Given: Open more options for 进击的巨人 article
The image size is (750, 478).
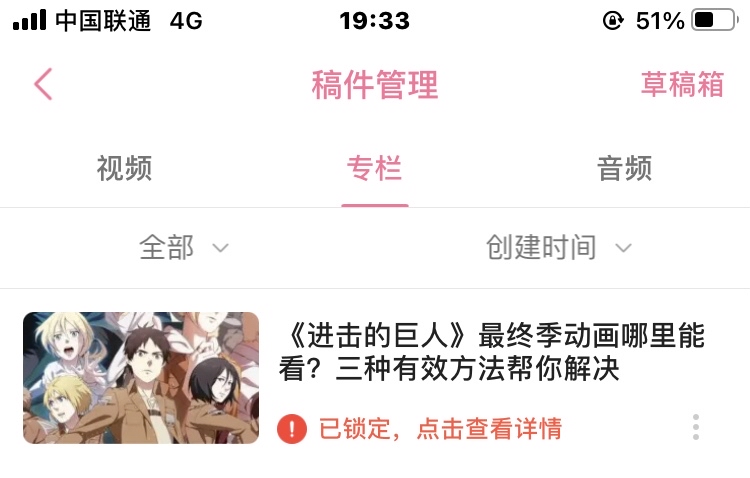Looking at the screenshot, I should 696,427.
